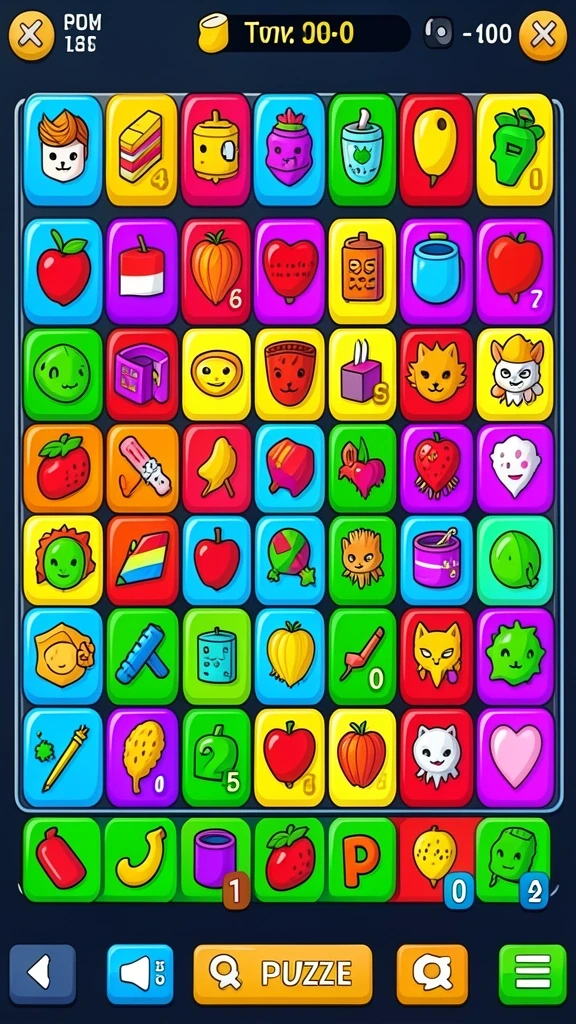Tap the rainbow kite tile
This screenshot has height=1024, width=576.
[142, 560]
